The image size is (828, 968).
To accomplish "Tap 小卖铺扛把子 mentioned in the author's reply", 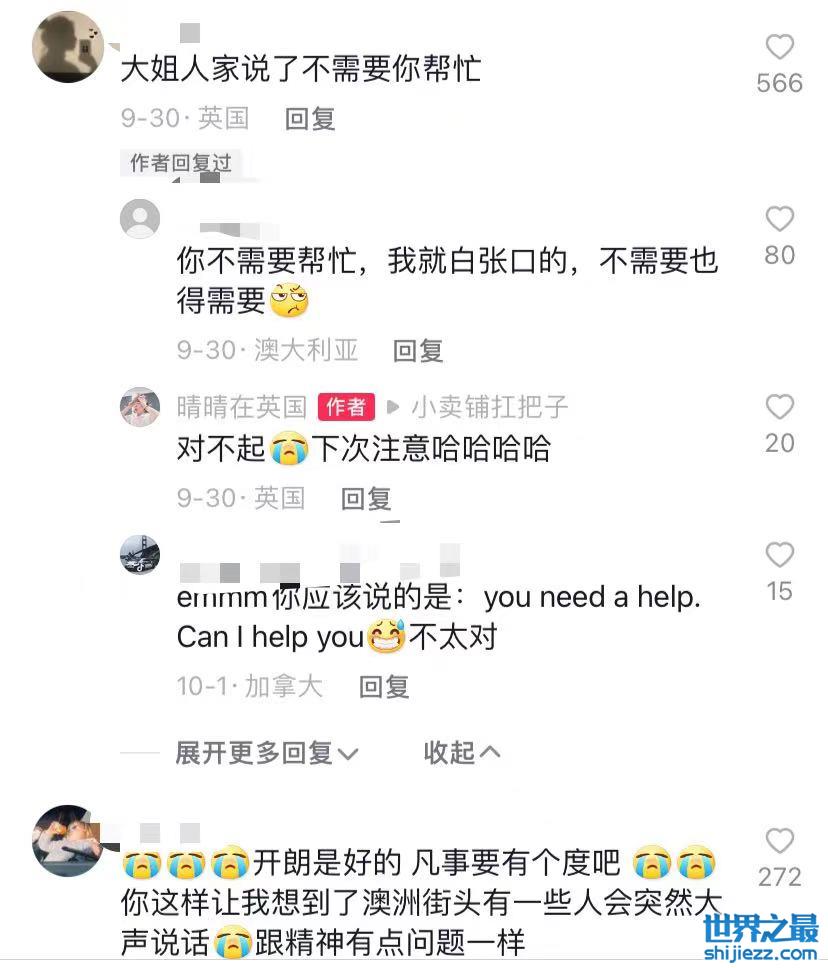I will pyautogui.click(x=490, y=407).
